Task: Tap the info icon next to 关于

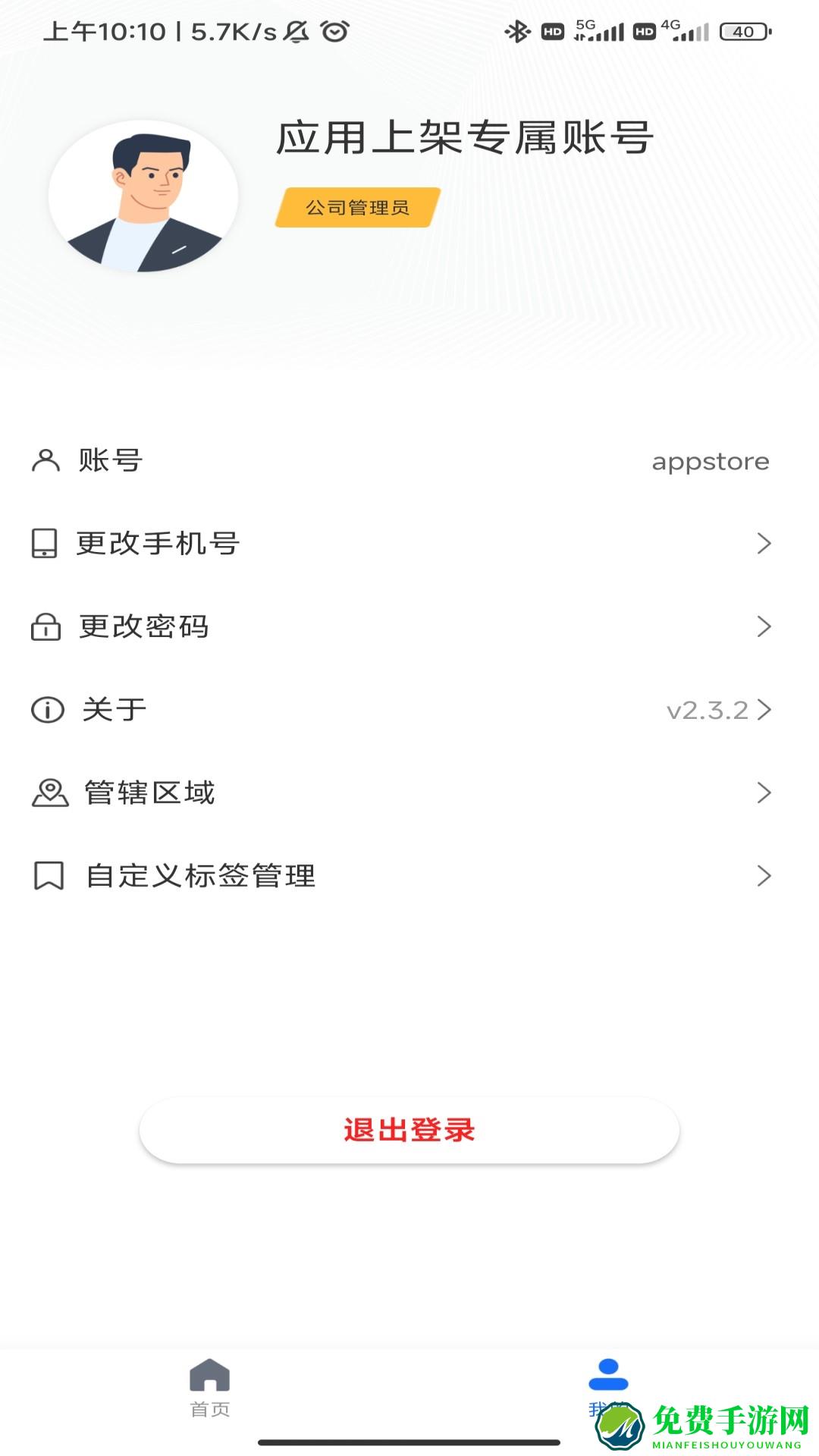Action: tap(45, 710)
